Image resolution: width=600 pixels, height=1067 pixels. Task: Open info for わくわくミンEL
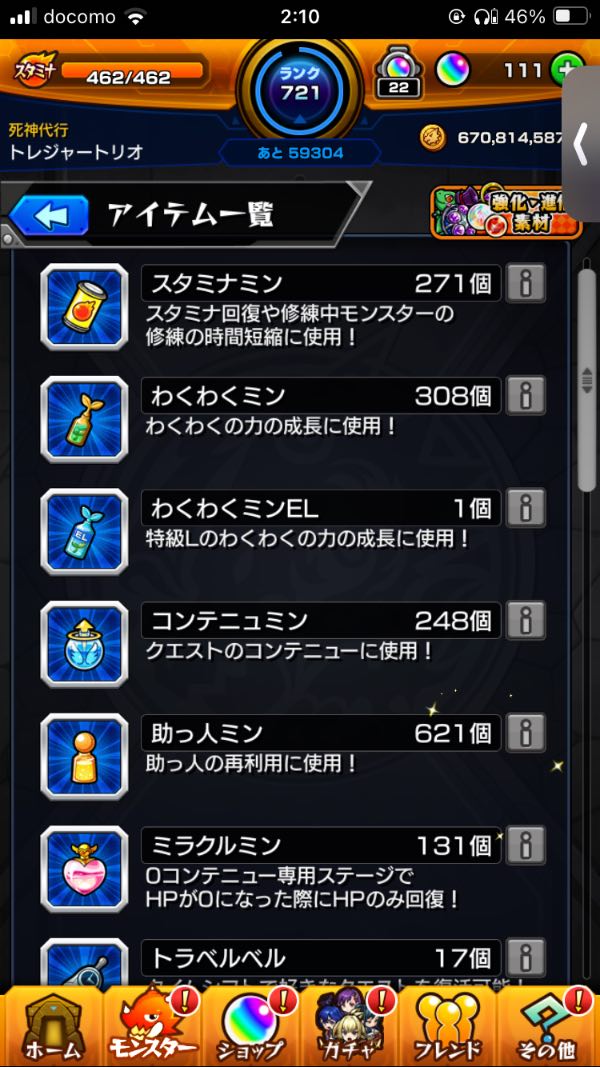[525, 508]
